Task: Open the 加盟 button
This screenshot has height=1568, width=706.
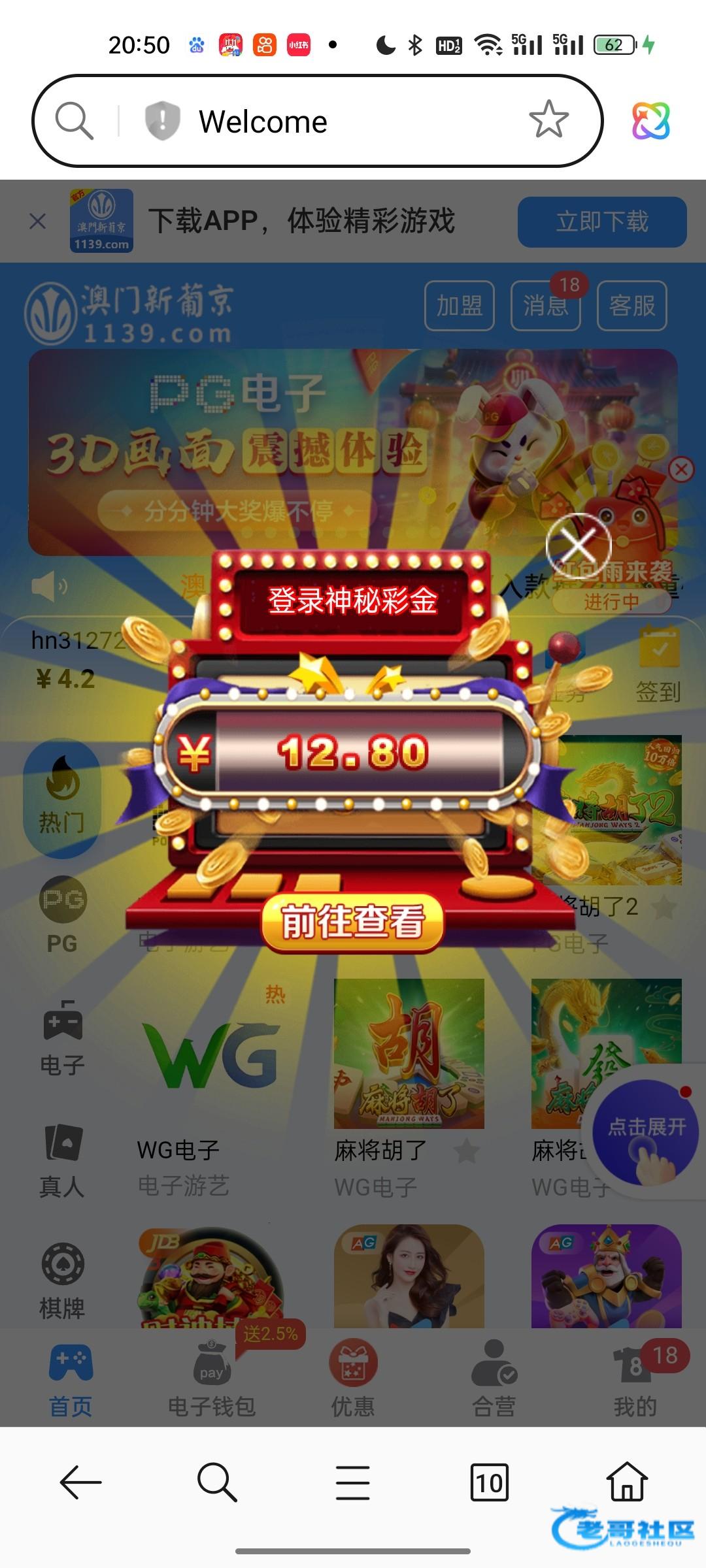Action: click(x=460, y=306)
